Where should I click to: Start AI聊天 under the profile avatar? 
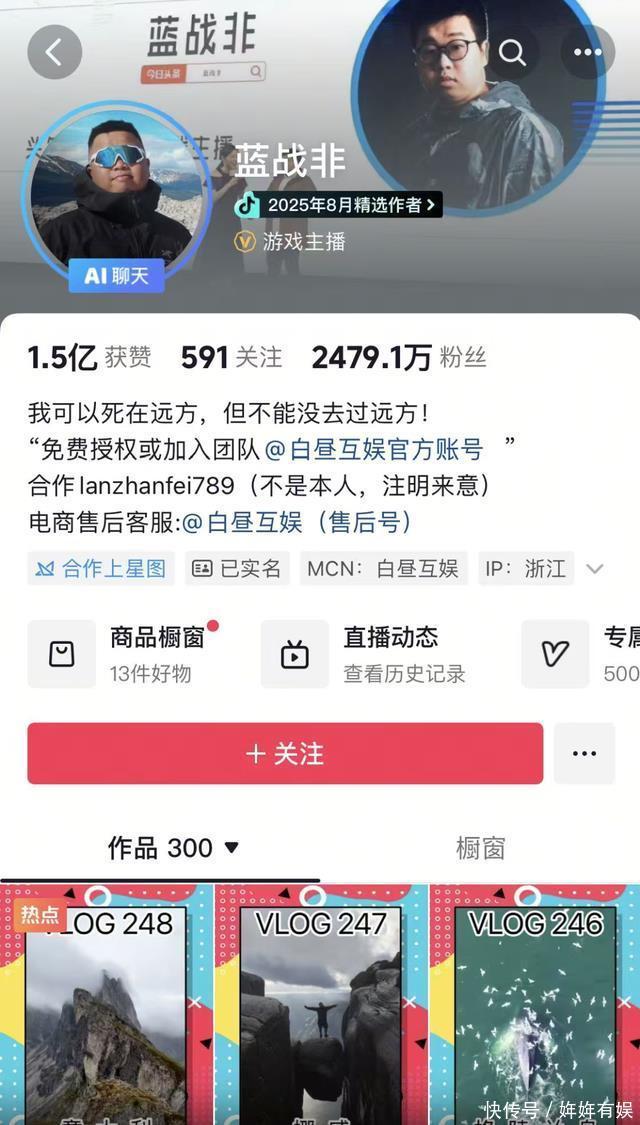[116, 275]
